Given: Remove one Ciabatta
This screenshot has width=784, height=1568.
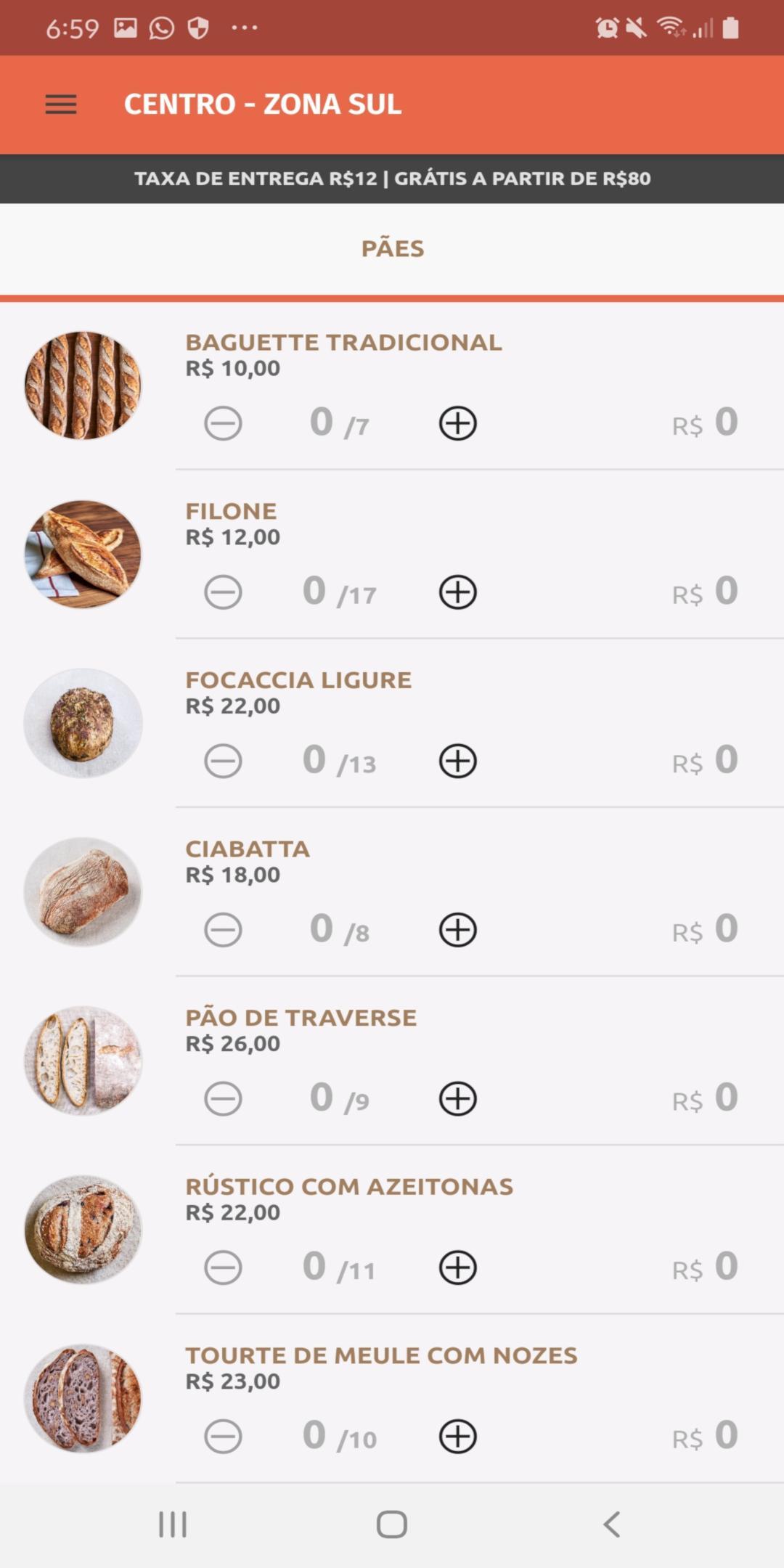Looking at the screenshot, I should tap(223, 930).
